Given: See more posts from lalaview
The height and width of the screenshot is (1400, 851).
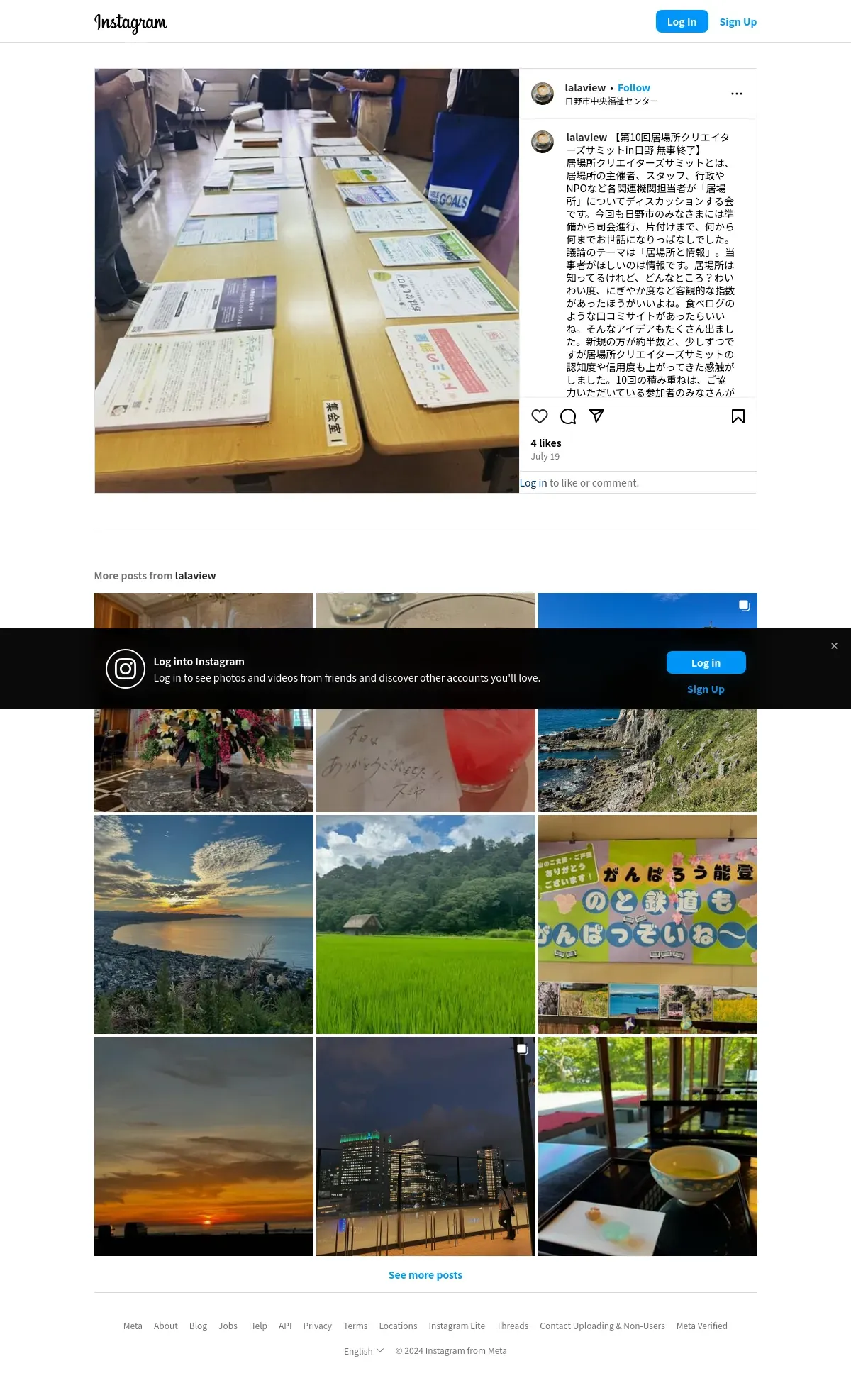Looking at the screenshot, I should pos(425,1275).
